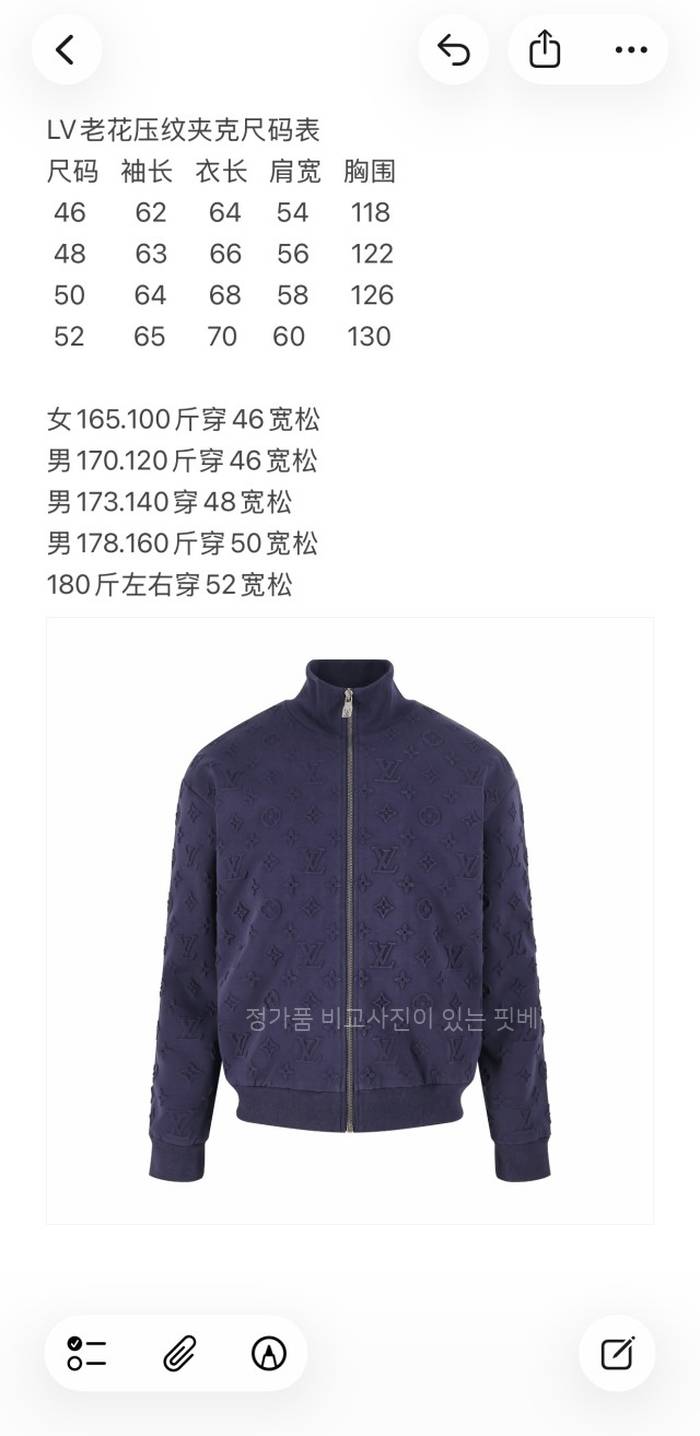Attach a file with the paperclip
700x1436 pixels.
178,1353
